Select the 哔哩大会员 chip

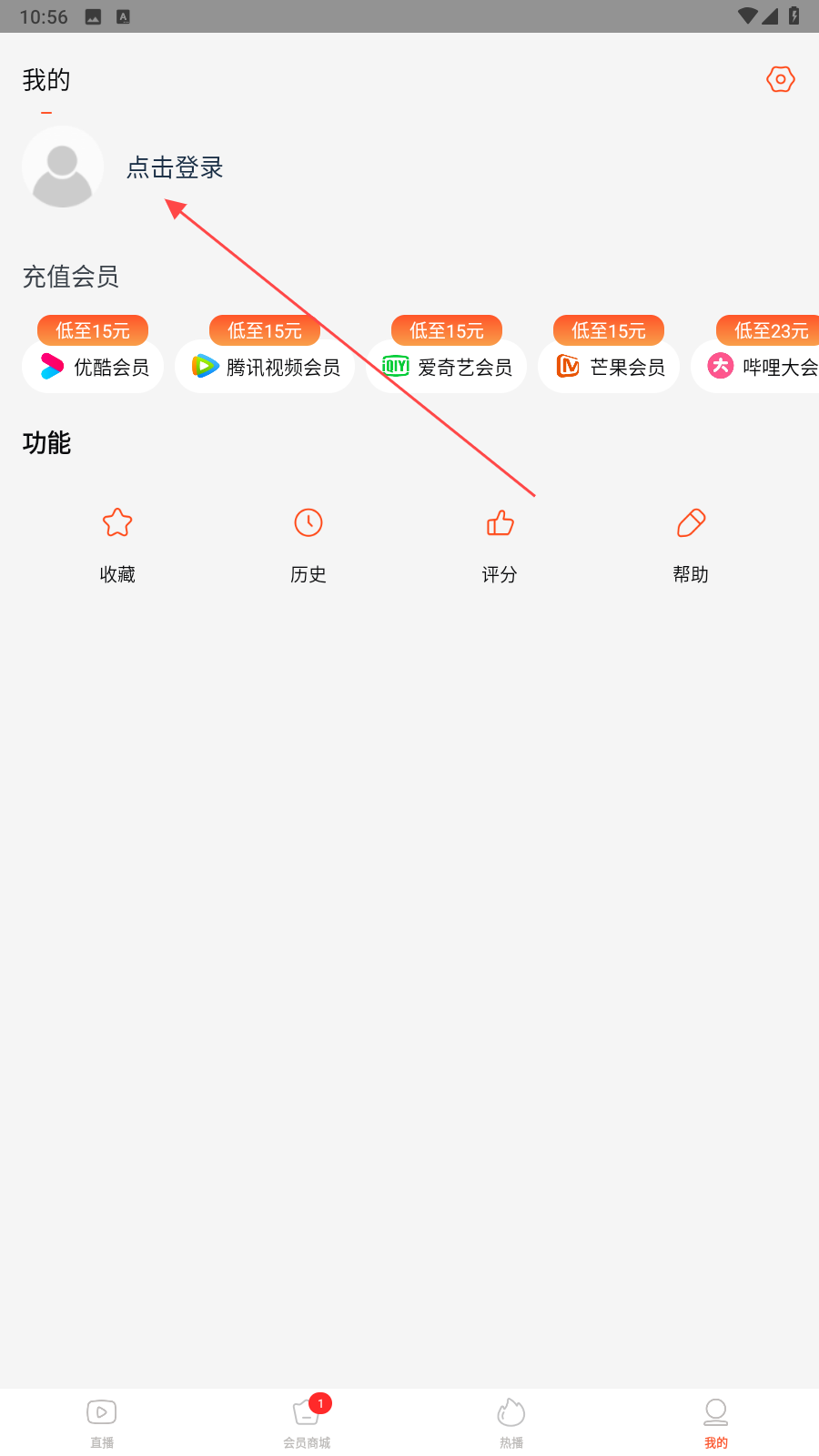[755, 367]
